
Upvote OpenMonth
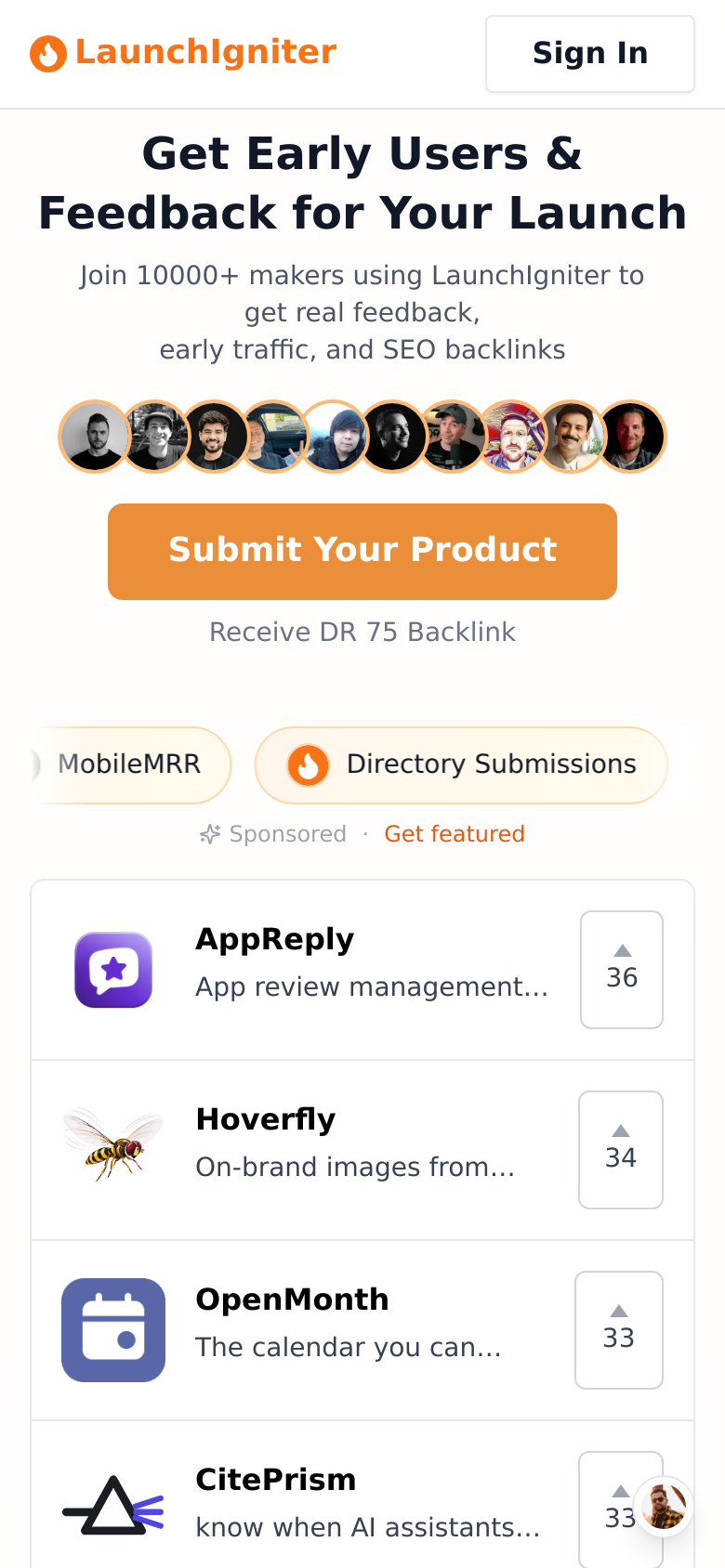(619, 1330)
